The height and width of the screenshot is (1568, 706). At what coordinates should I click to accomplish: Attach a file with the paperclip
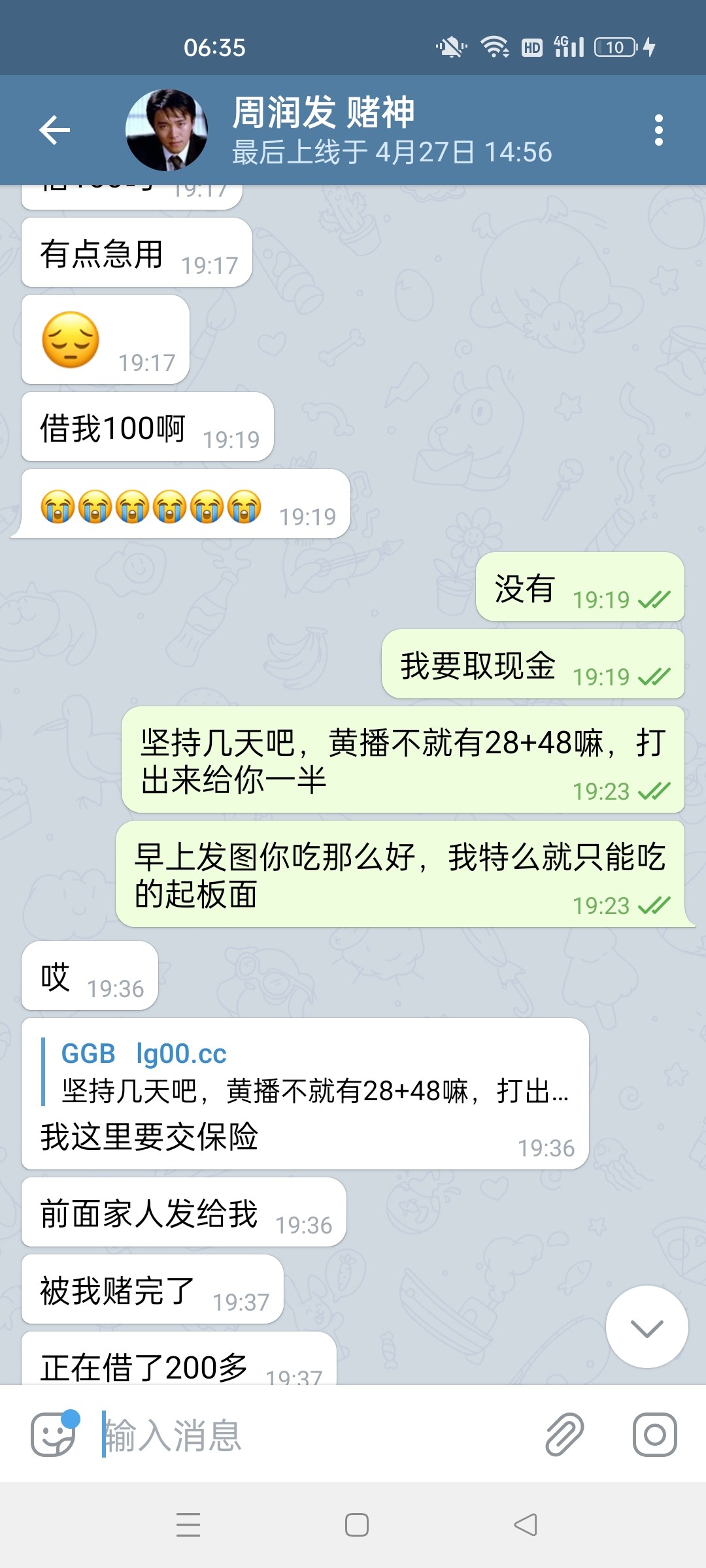(x=564, y=1435)
